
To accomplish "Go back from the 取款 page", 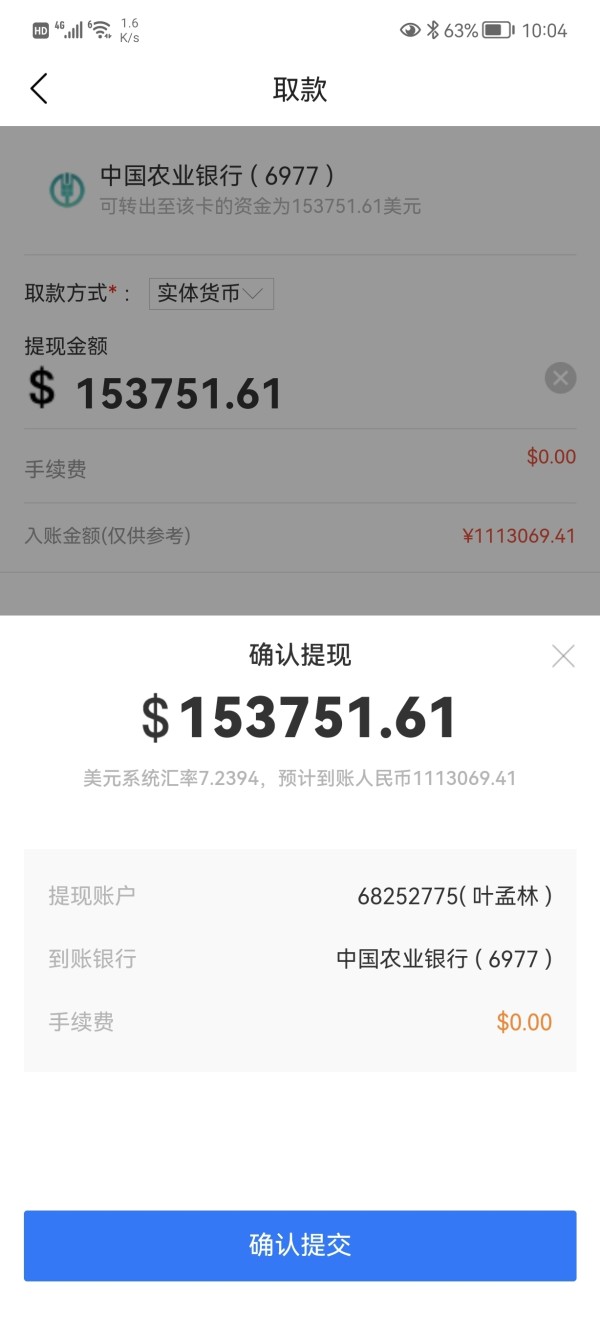I will [x=39, y=88].
